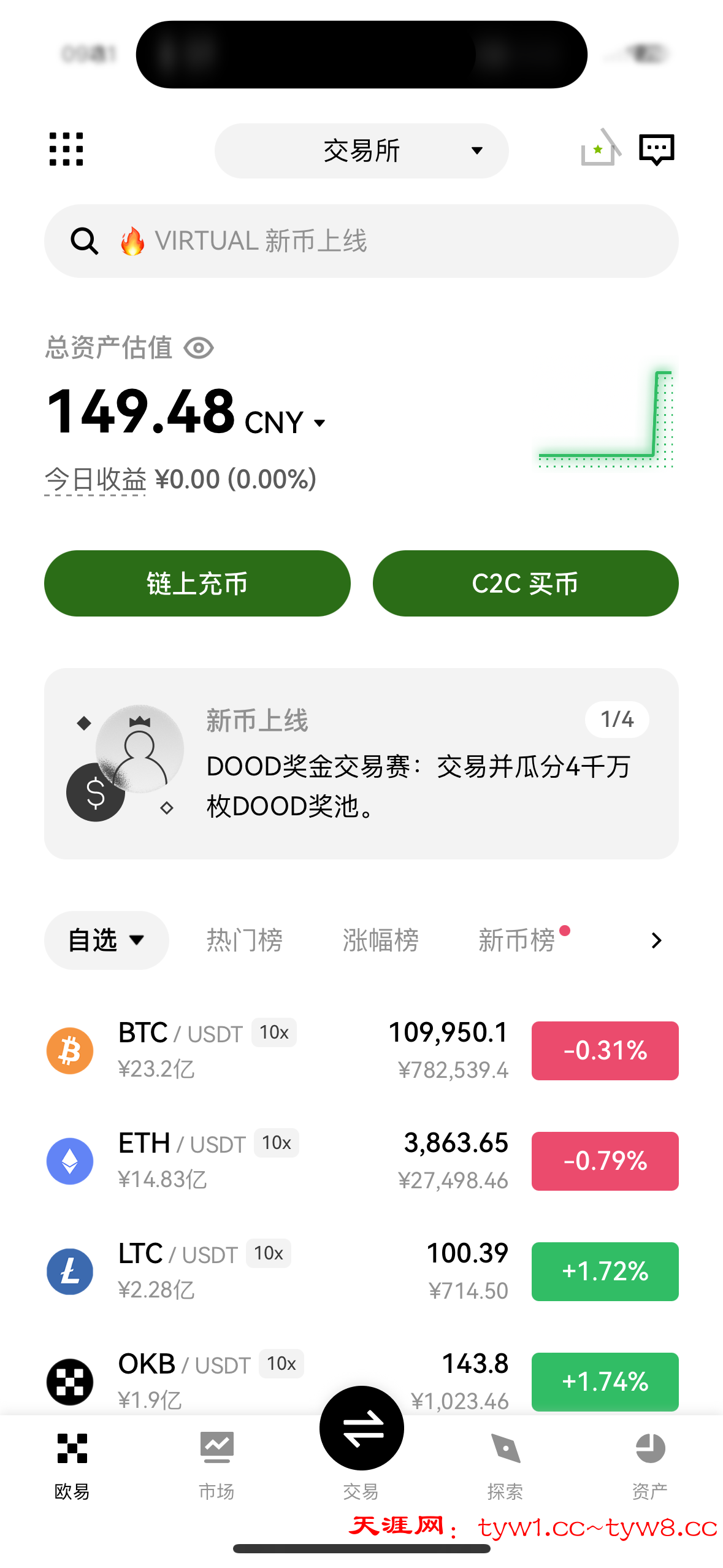Tap the 链上充币 deposit button

pyautogui.click(x=197, y=583)
